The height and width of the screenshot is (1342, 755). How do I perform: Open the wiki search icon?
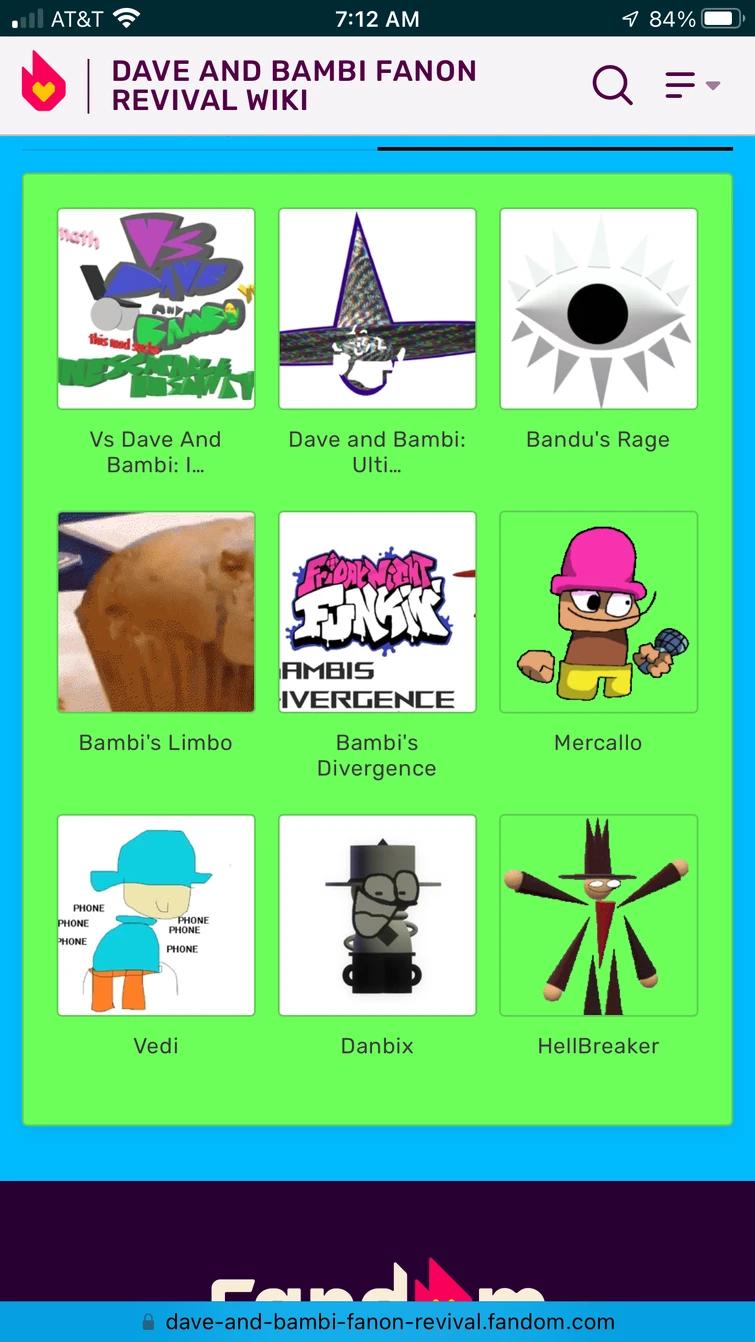click(612, 85)
